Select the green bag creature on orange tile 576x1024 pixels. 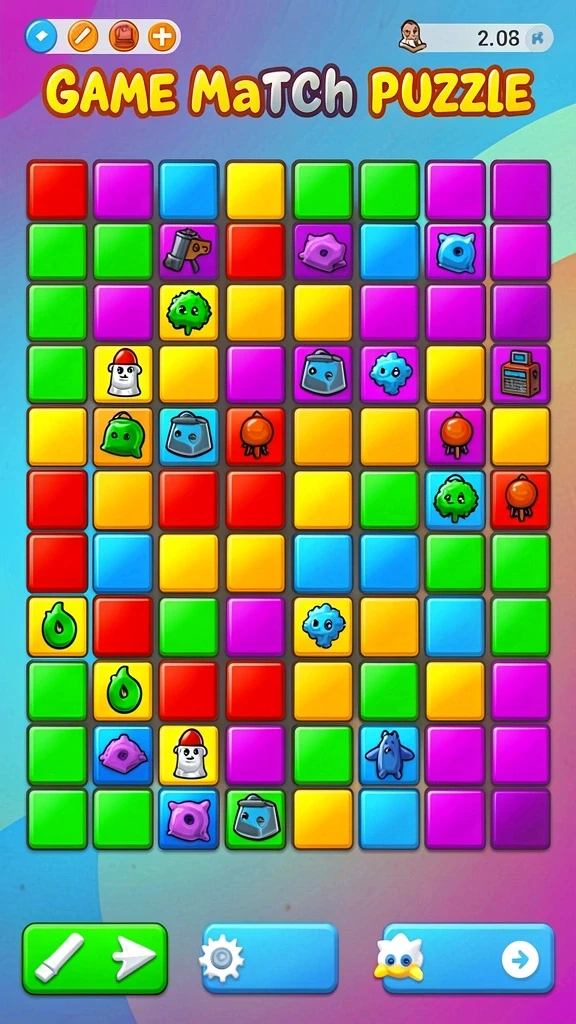[122, 436]
